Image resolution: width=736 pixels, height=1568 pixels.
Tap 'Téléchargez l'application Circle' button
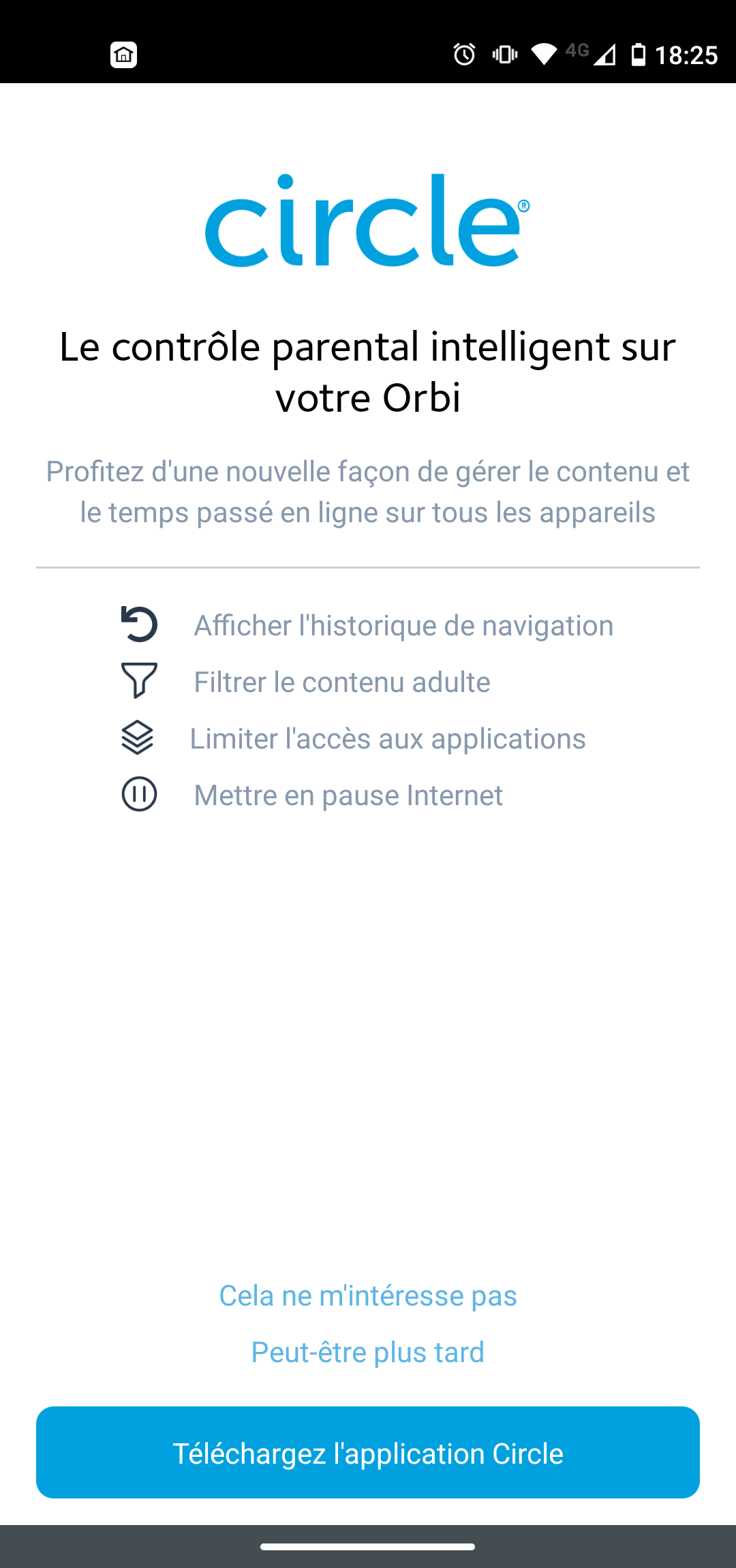pyautogui.click(x=368, y=1452)
